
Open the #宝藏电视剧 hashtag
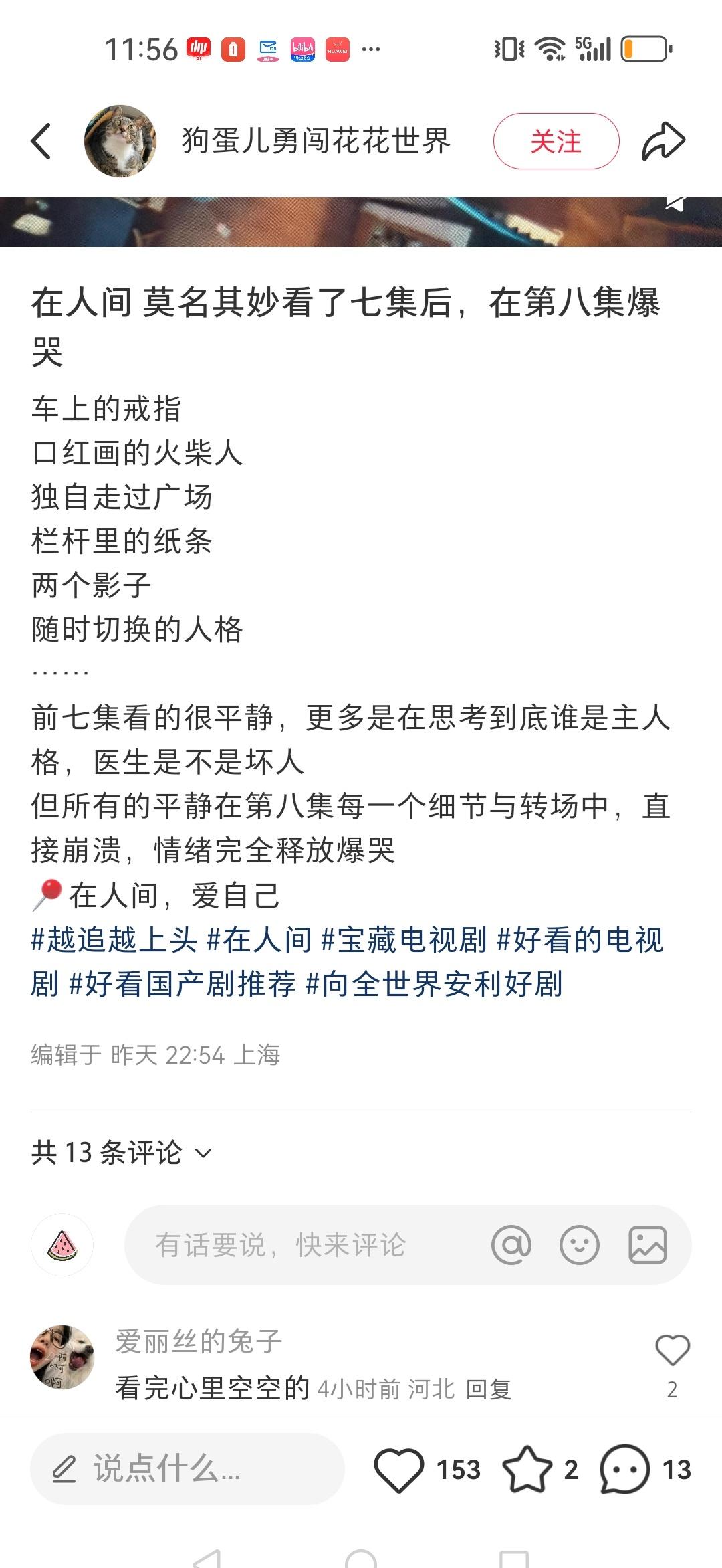coord(404,940)
